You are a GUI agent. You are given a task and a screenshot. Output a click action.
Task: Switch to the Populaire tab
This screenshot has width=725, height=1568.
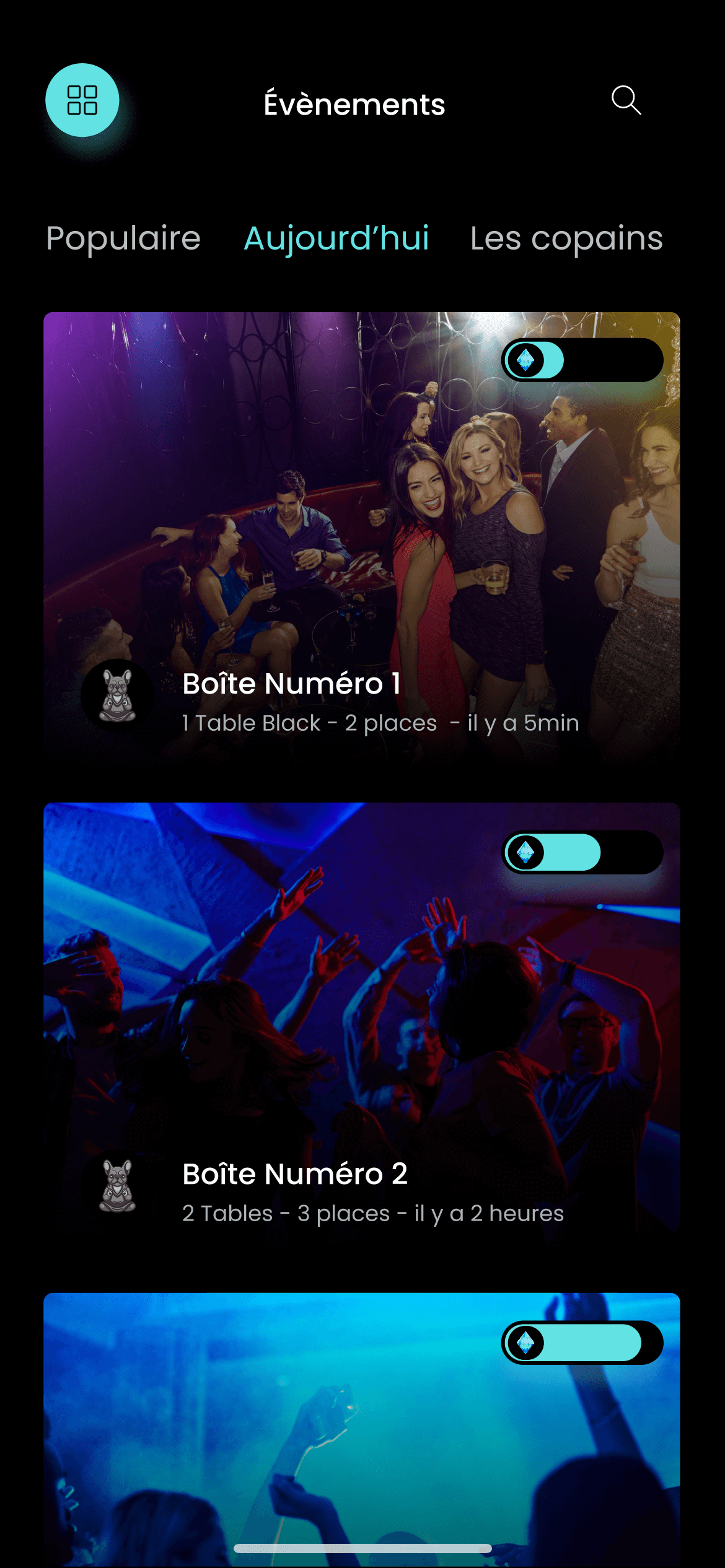pyautogui.click(x=123, y=238)
